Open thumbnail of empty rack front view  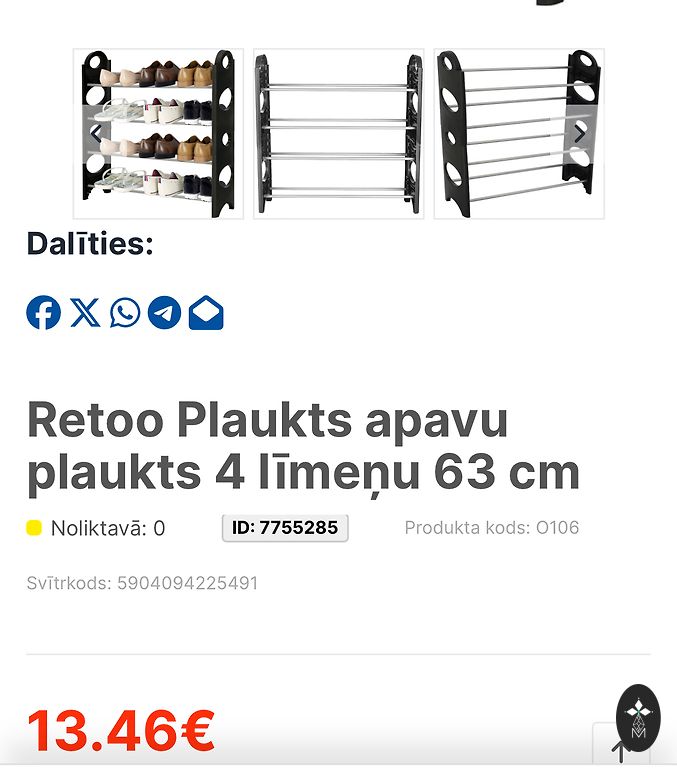pos(338,133)
